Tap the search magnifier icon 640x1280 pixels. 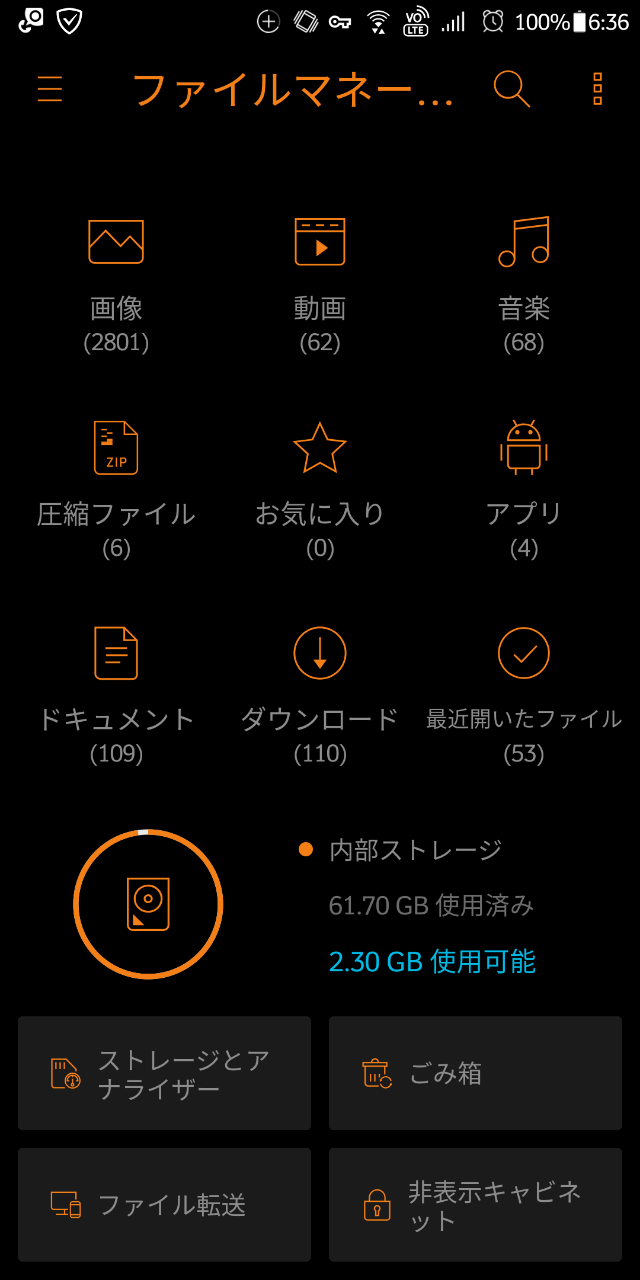[511, 89]
